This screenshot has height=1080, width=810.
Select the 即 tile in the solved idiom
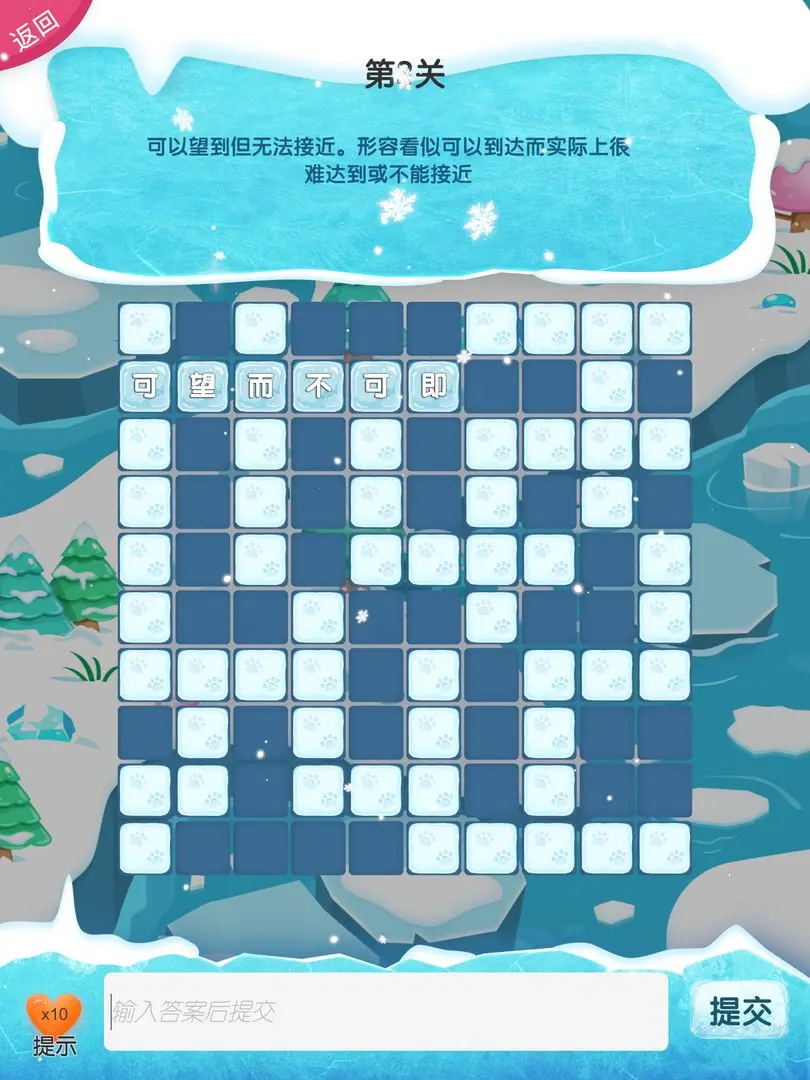[434, 387]
